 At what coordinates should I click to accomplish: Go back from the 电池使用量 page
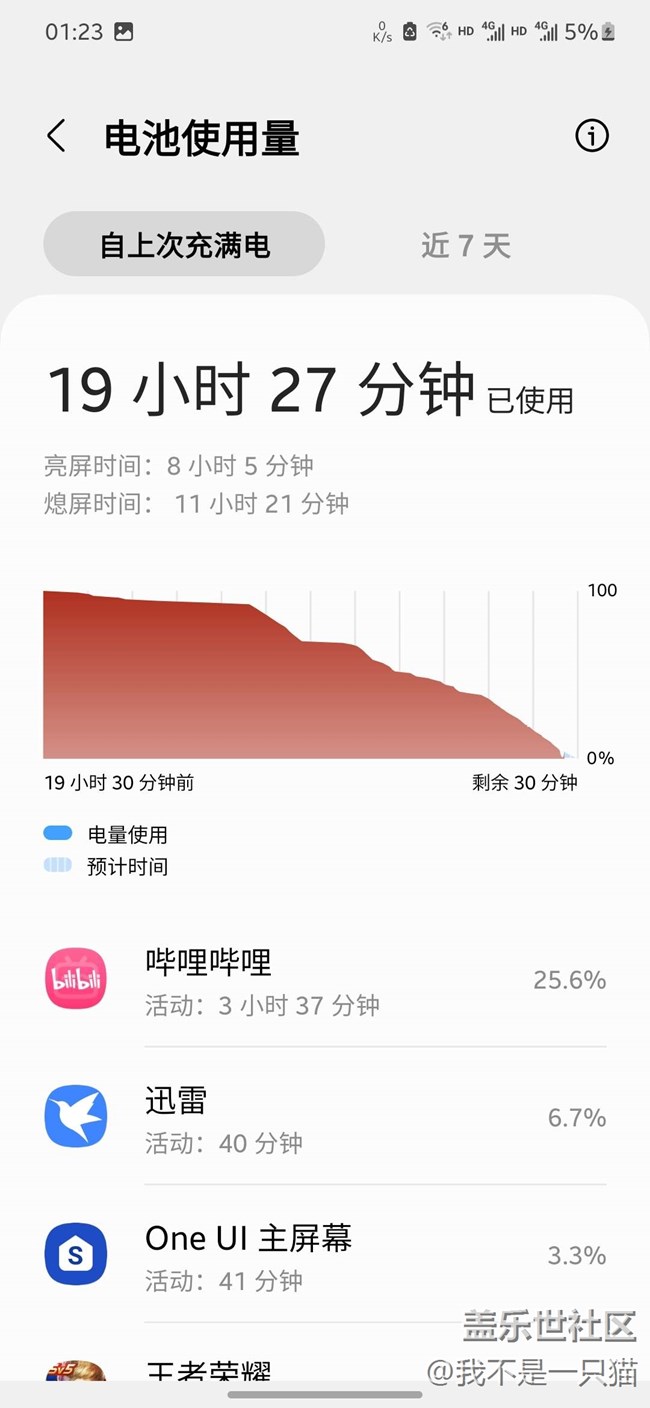(57, 137)
